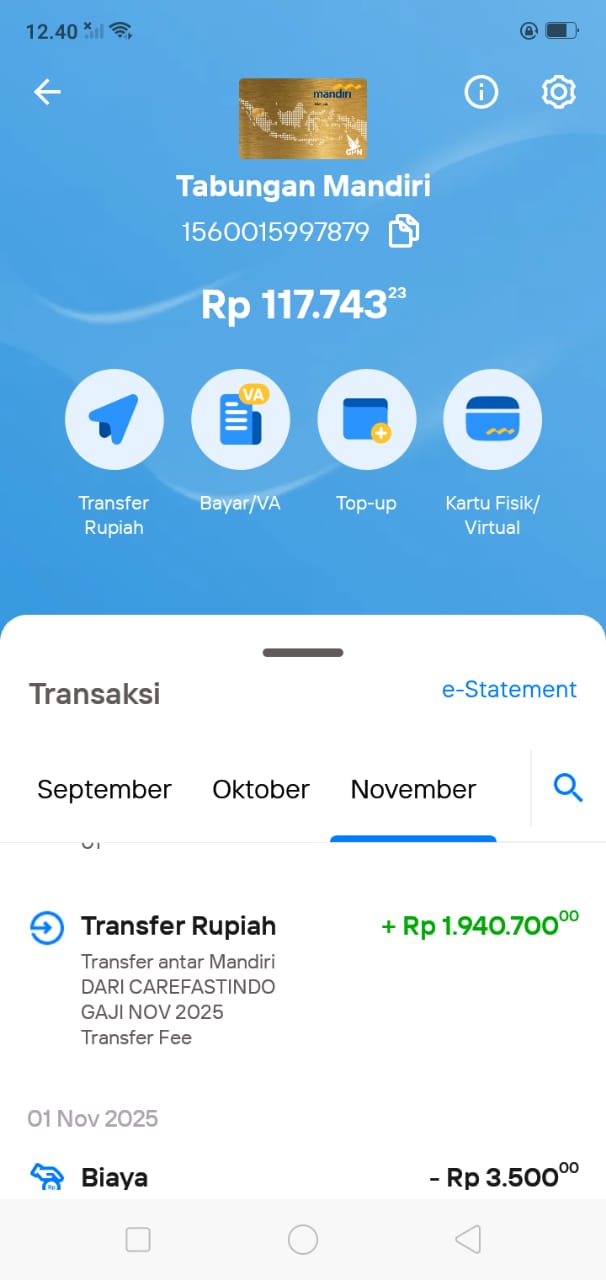Screen dimensions: 606x1280
Task: Copy the account number
Action: tap(404, 232)
